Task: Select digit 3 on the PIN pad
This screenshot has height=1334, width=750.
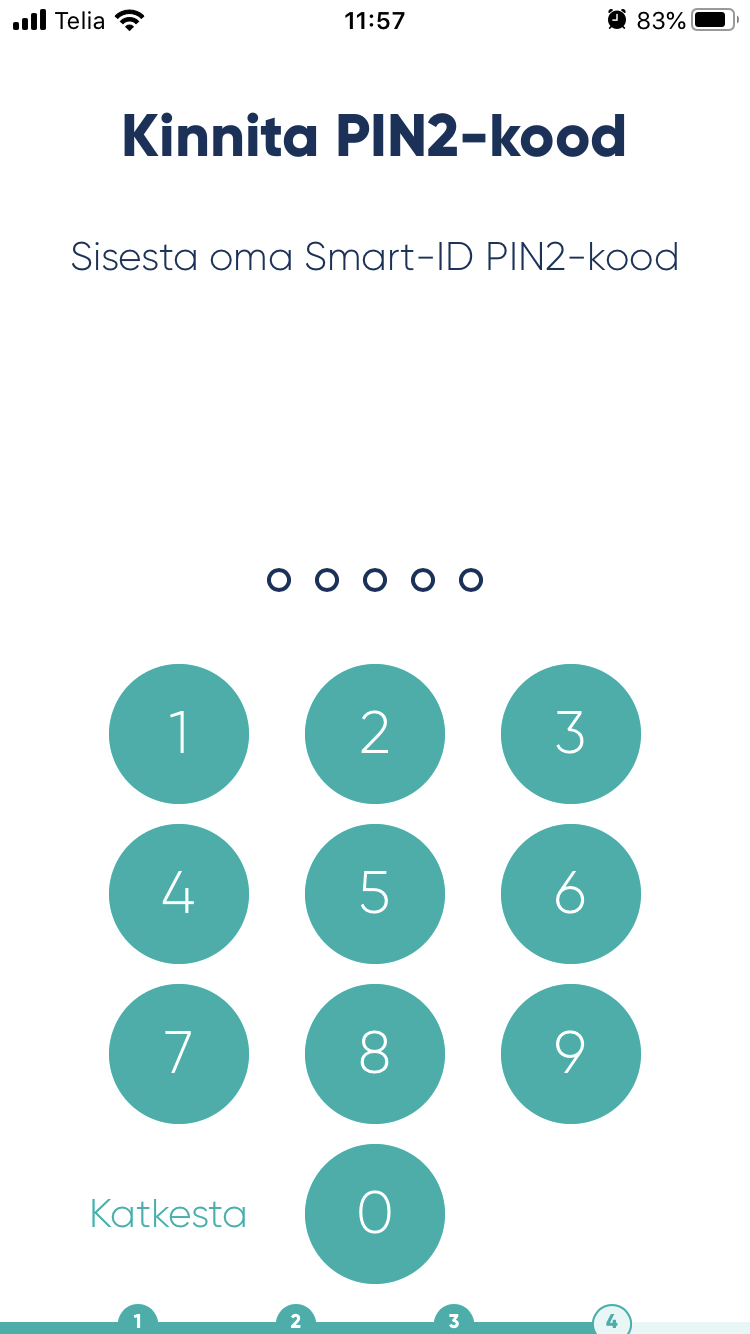Action: click(571, 734)
